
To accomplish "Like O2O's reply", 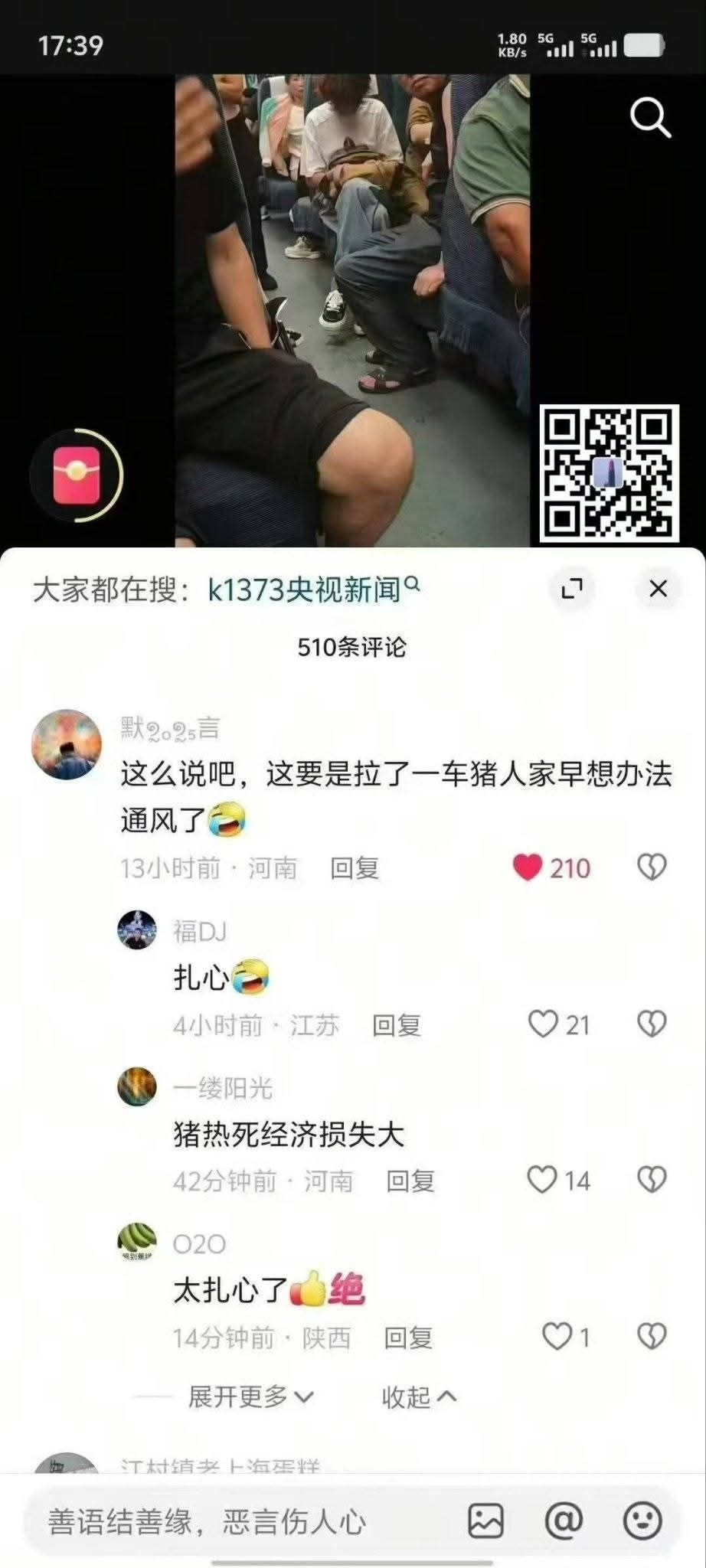I will (x=557, y=1337).
